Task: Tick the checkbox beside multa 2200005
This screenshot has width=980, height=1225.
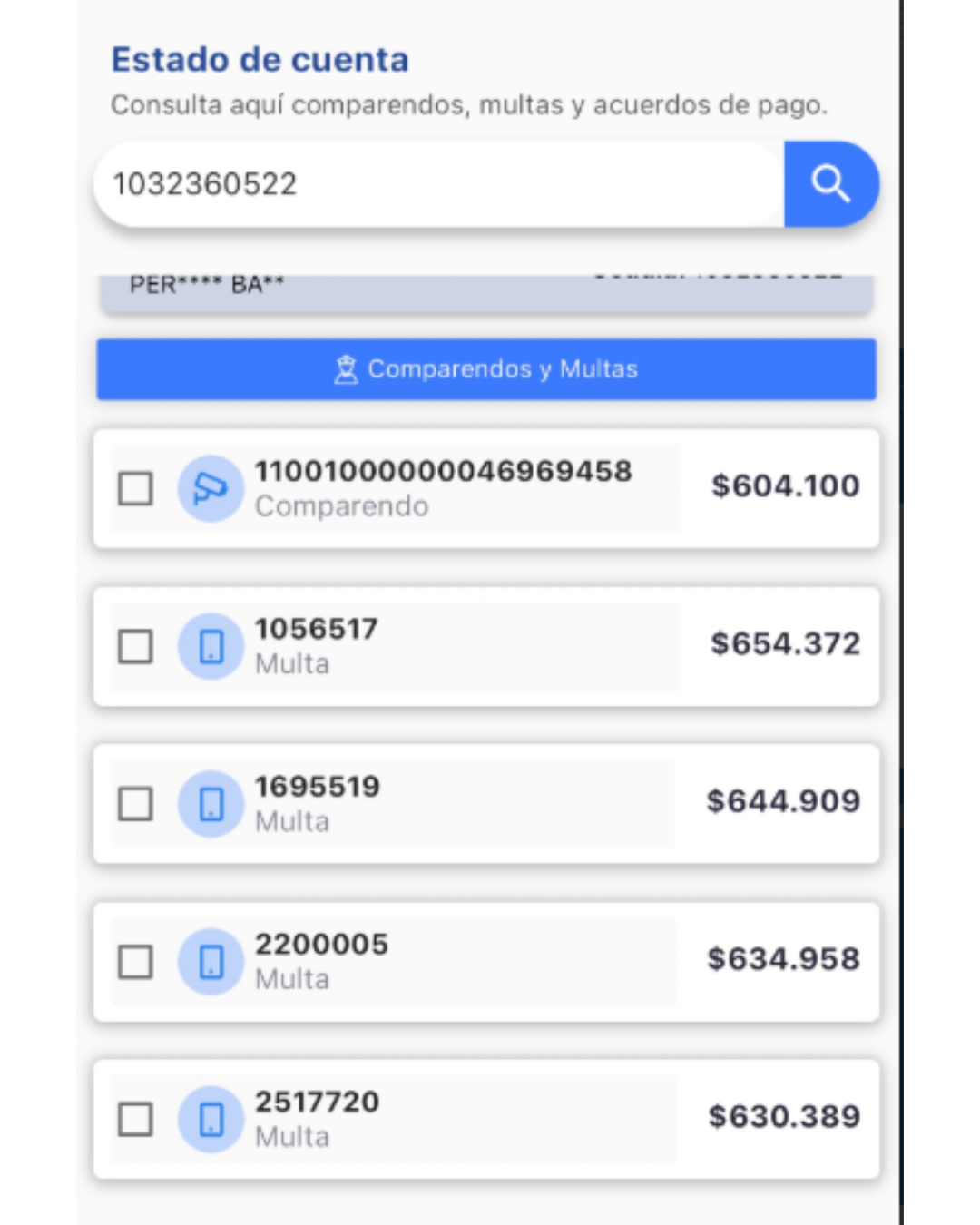Action: click(135, 962)
